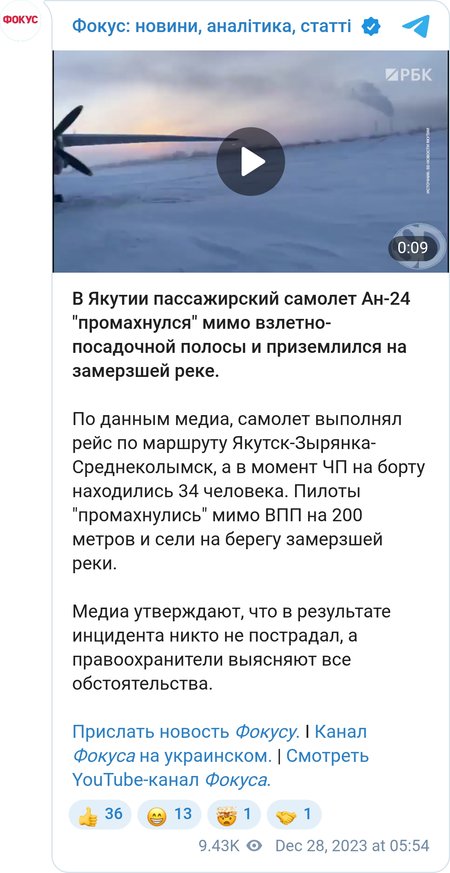
Task: Open Канал Фокуса на украинском link
Action: (219, 744)
